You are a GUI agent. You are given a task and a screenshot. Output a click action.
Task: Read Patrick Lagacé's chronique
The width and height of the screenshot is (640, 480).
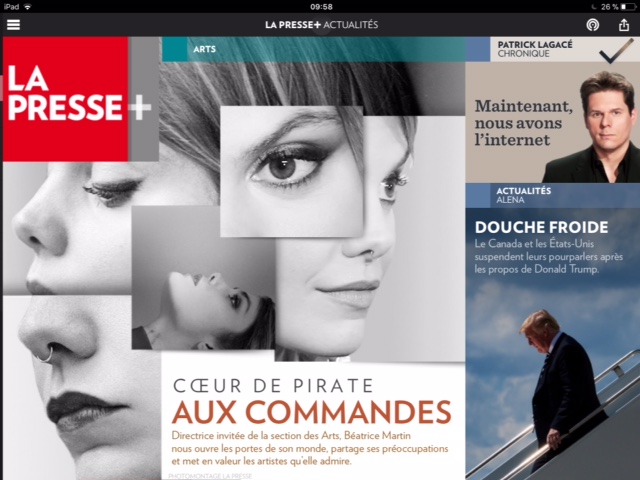click(x=551, y=120)
